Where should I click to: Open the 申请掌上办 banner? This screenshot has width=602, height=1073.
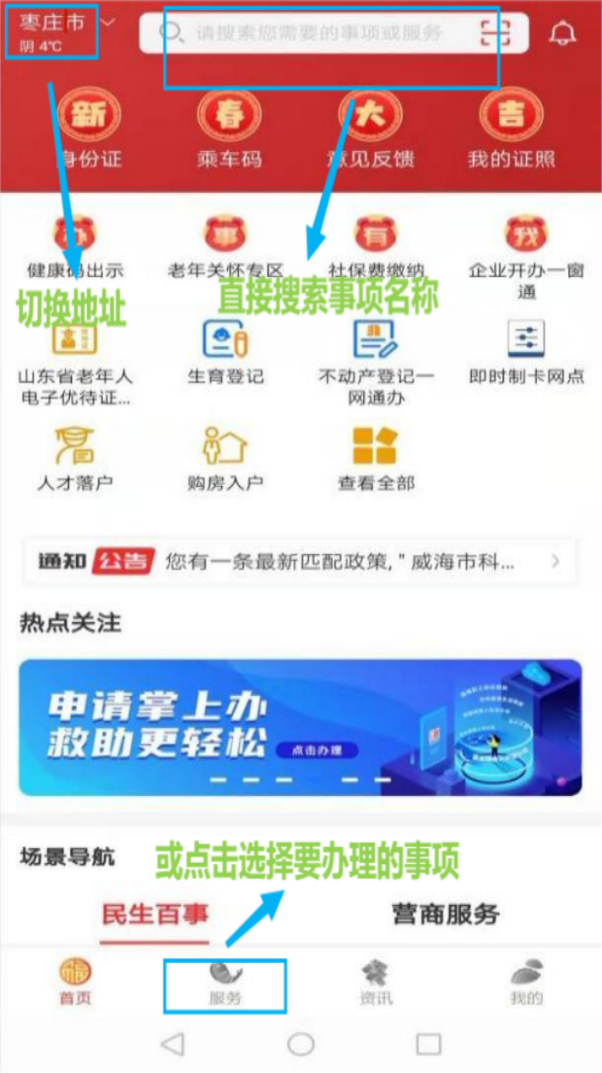tap(300, 727)
